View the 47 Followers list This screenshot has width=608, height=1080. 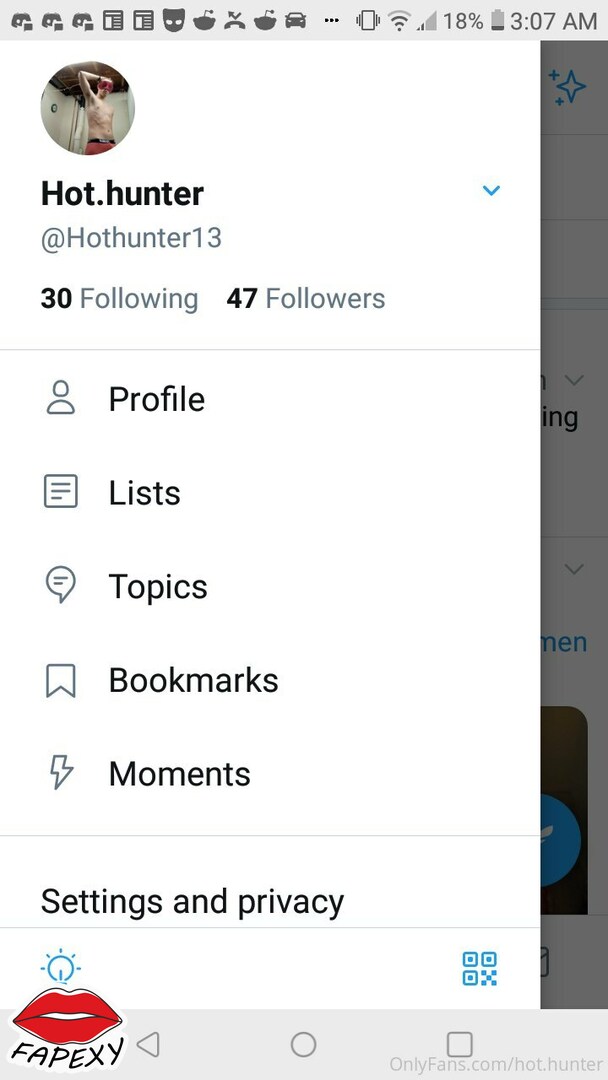(x=306, y=299)
